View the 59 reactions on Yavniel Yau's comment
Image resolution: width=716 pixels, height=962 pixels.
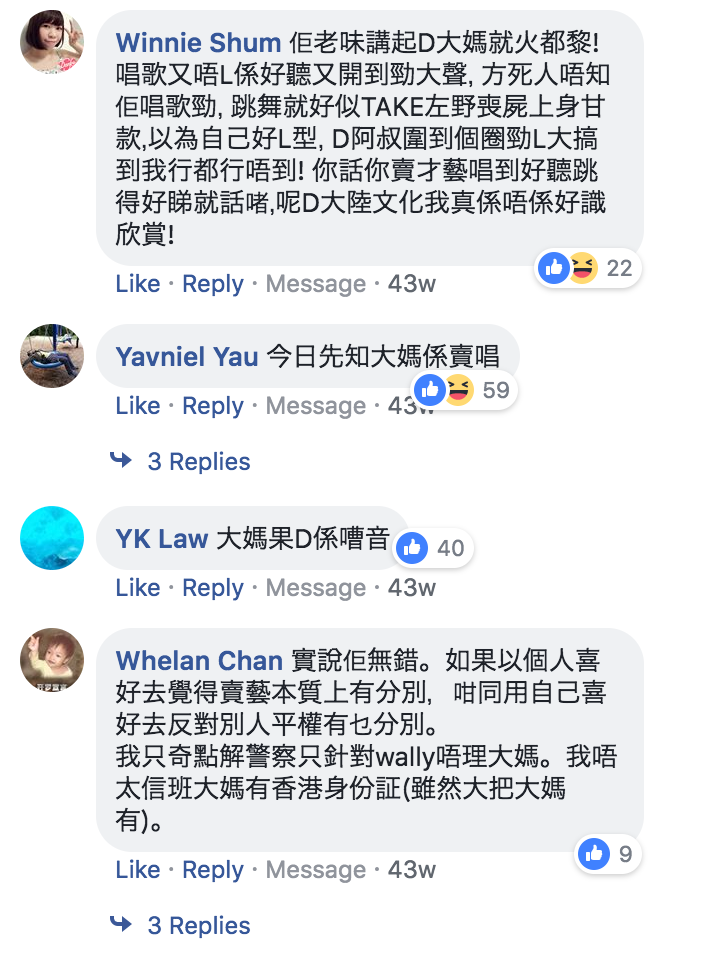(x=464, y=390)
